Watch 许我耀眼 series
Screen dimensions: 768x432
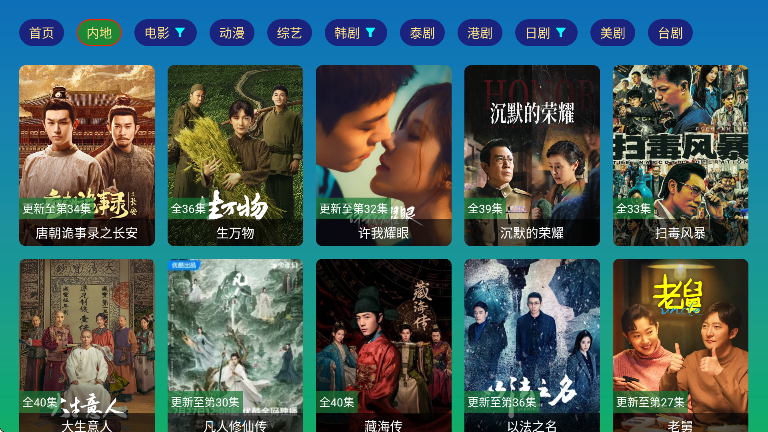click(383, 155)
